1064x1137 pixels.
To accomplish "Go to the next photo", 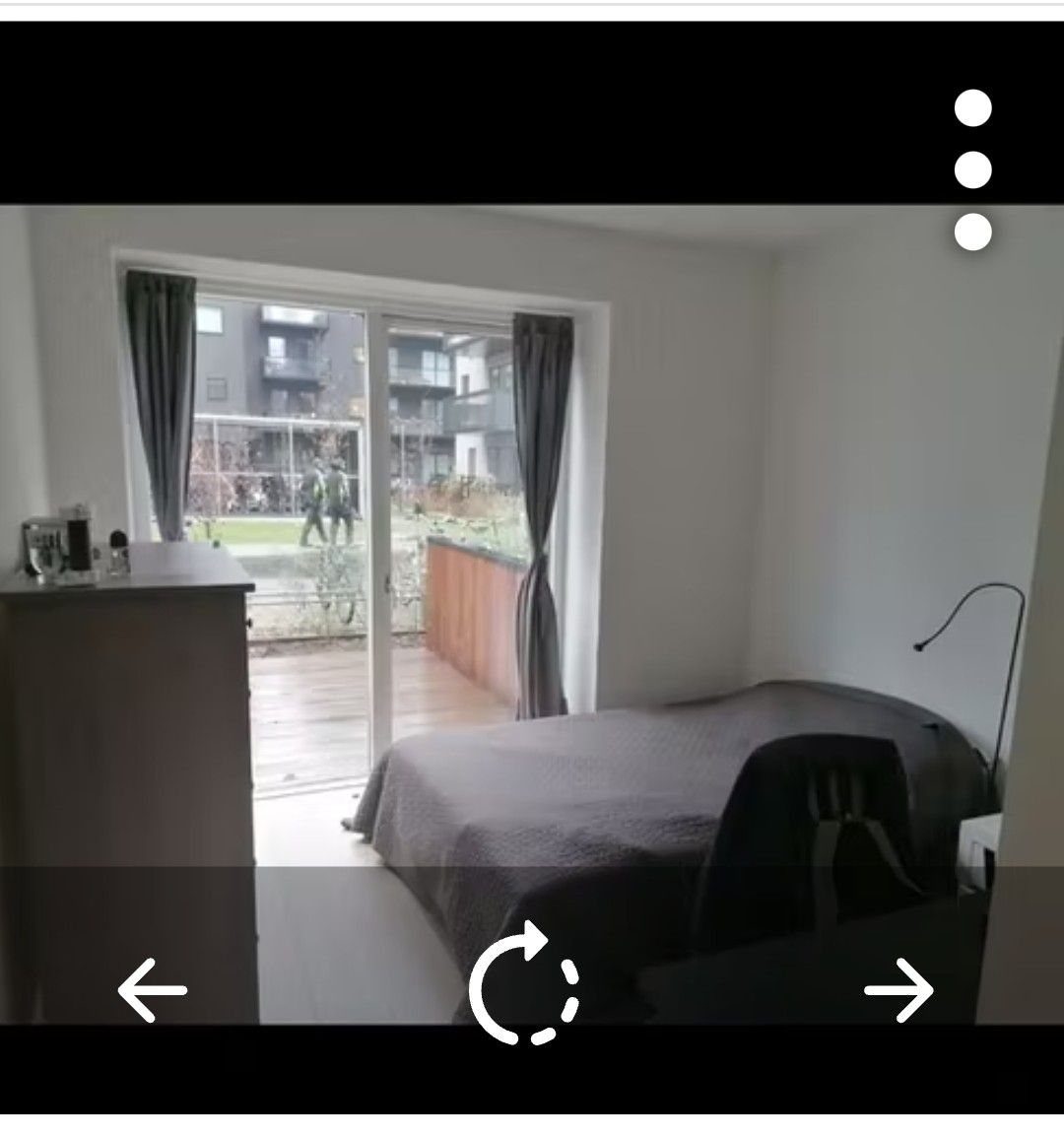I will click(898, 988).
